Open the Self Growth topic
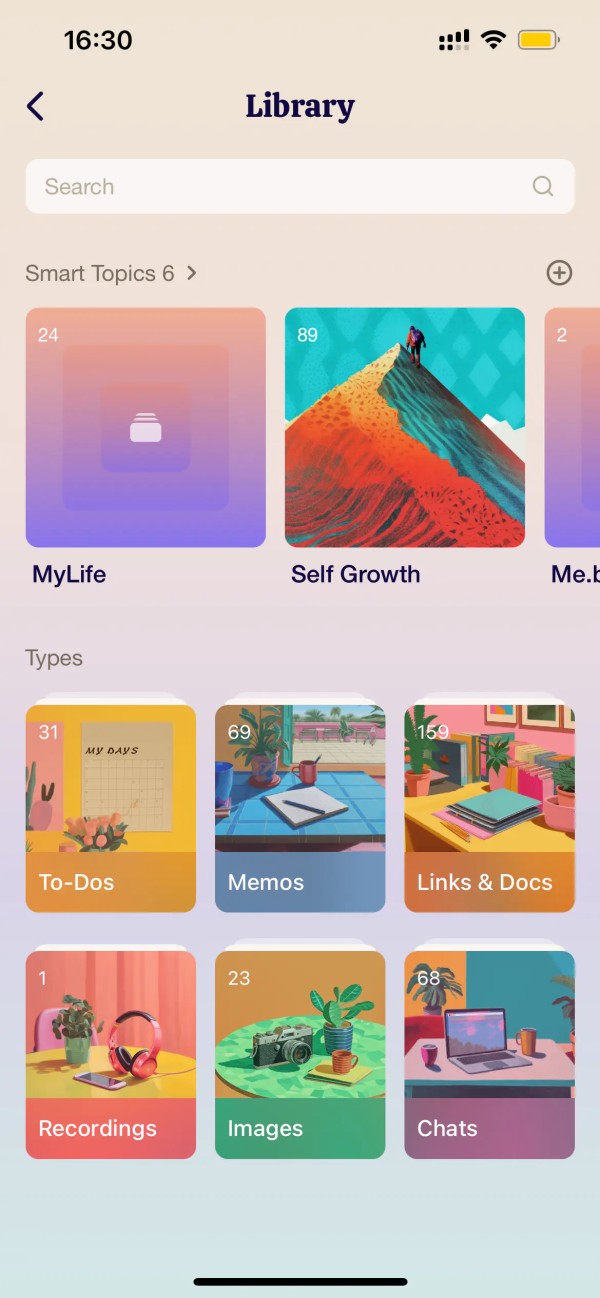Image resolution: width=600 pixels, height=1298 pixels. (404, 428)
